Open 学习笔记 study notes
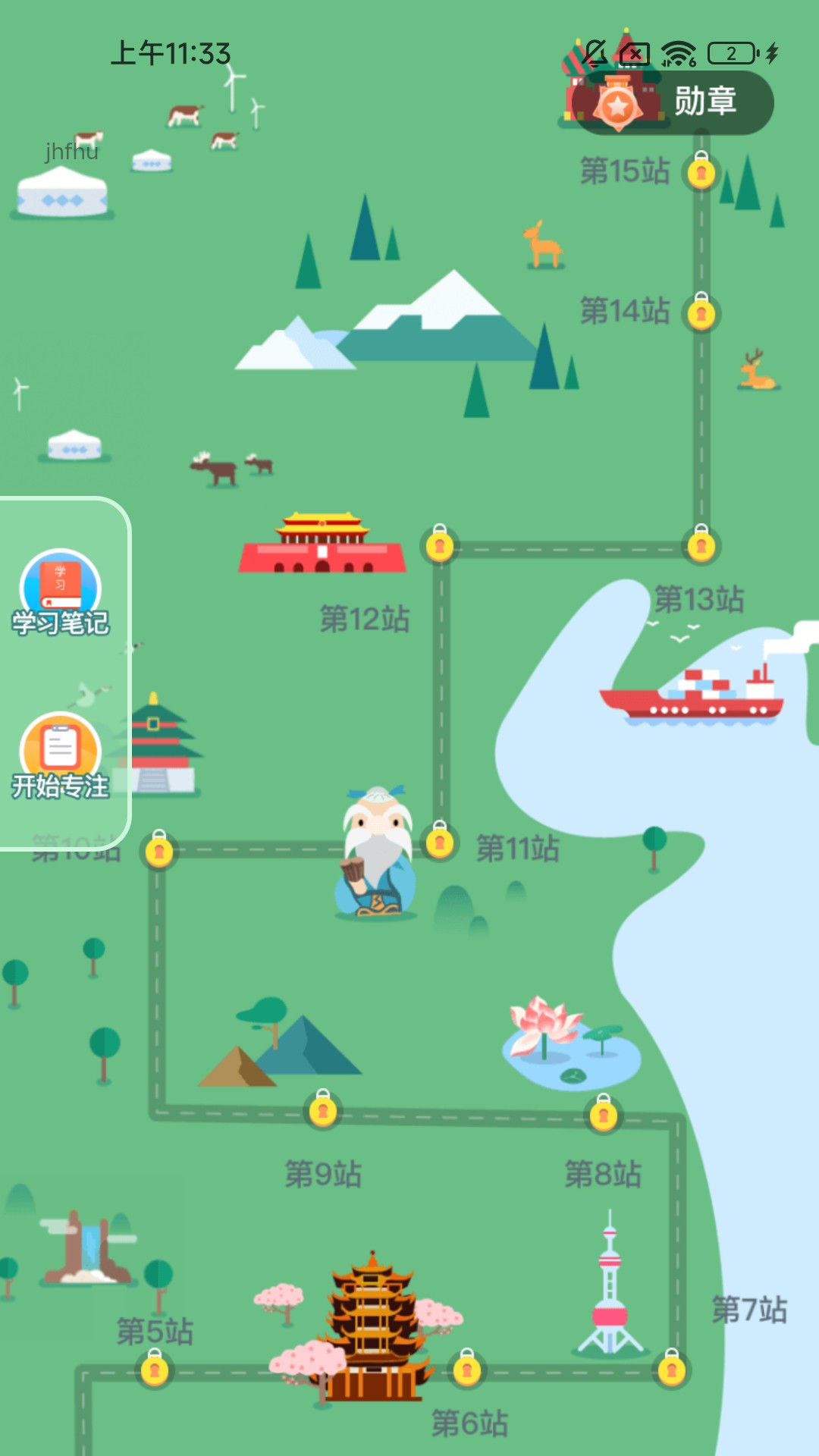This screenshot has height=1456, width=819. tap(61, 592)
